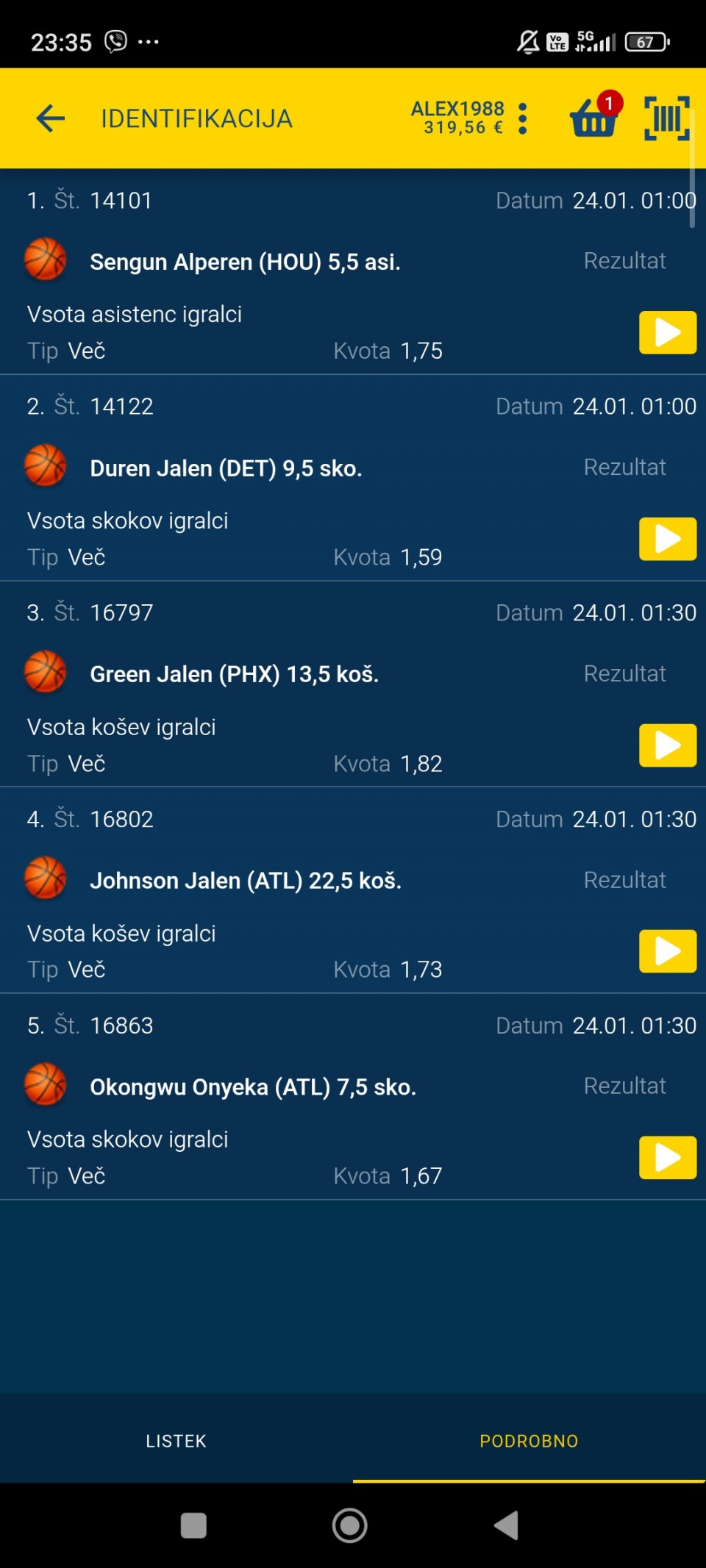Viewport: 706px width, 1568px height.
Task: Play the Green Jalen bet stream
Action: point(667,745)
